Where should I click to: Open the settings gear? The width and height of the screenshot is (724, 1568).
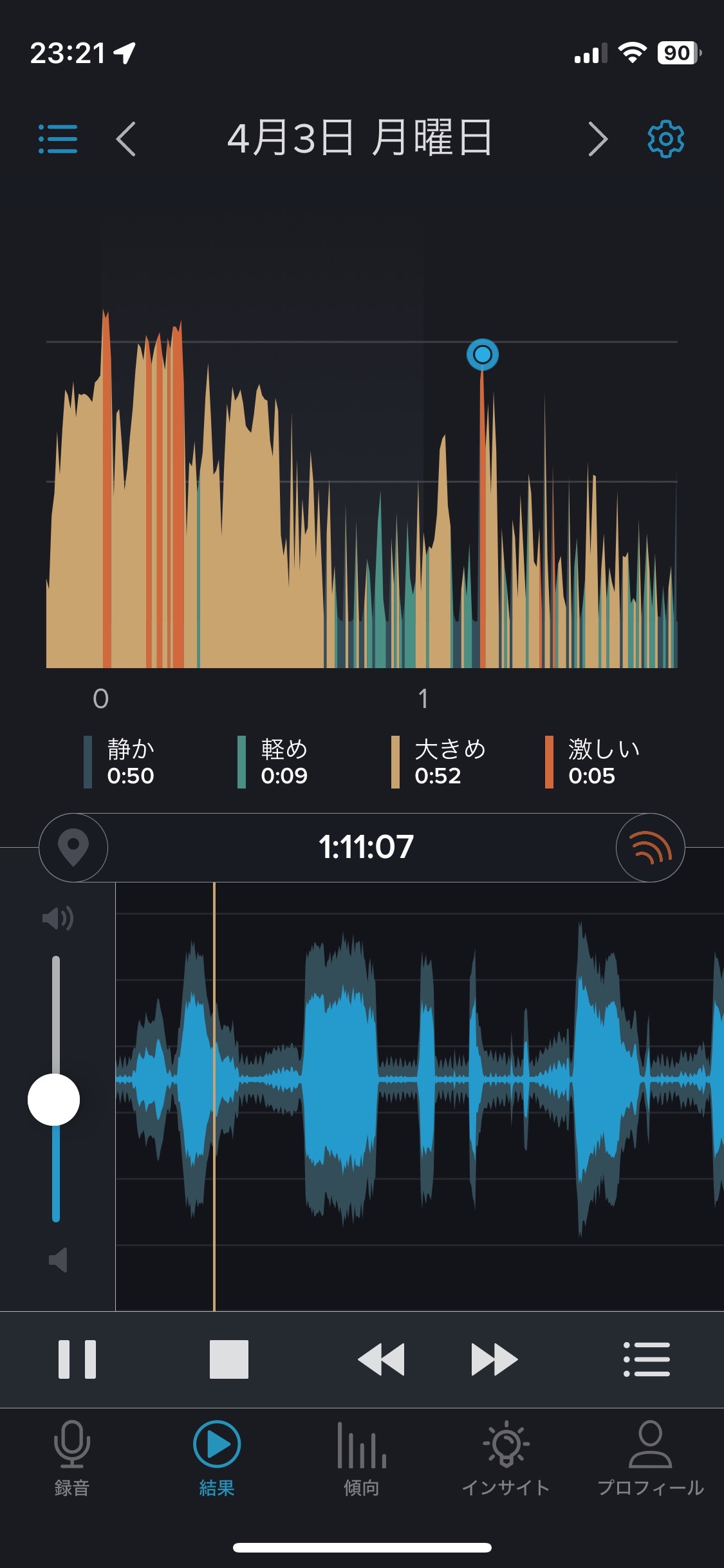click(665, 139)
